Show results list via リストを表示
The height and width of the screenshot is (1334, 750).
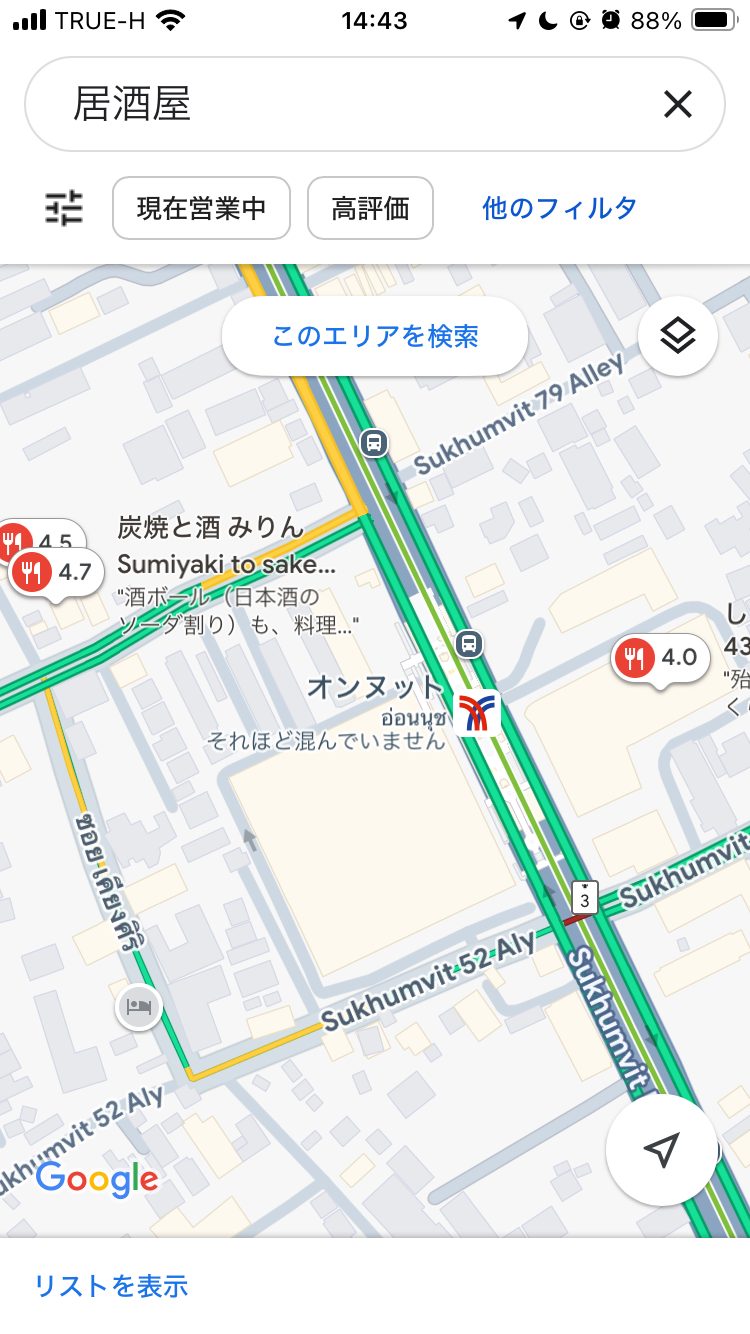coord(111,1285)
